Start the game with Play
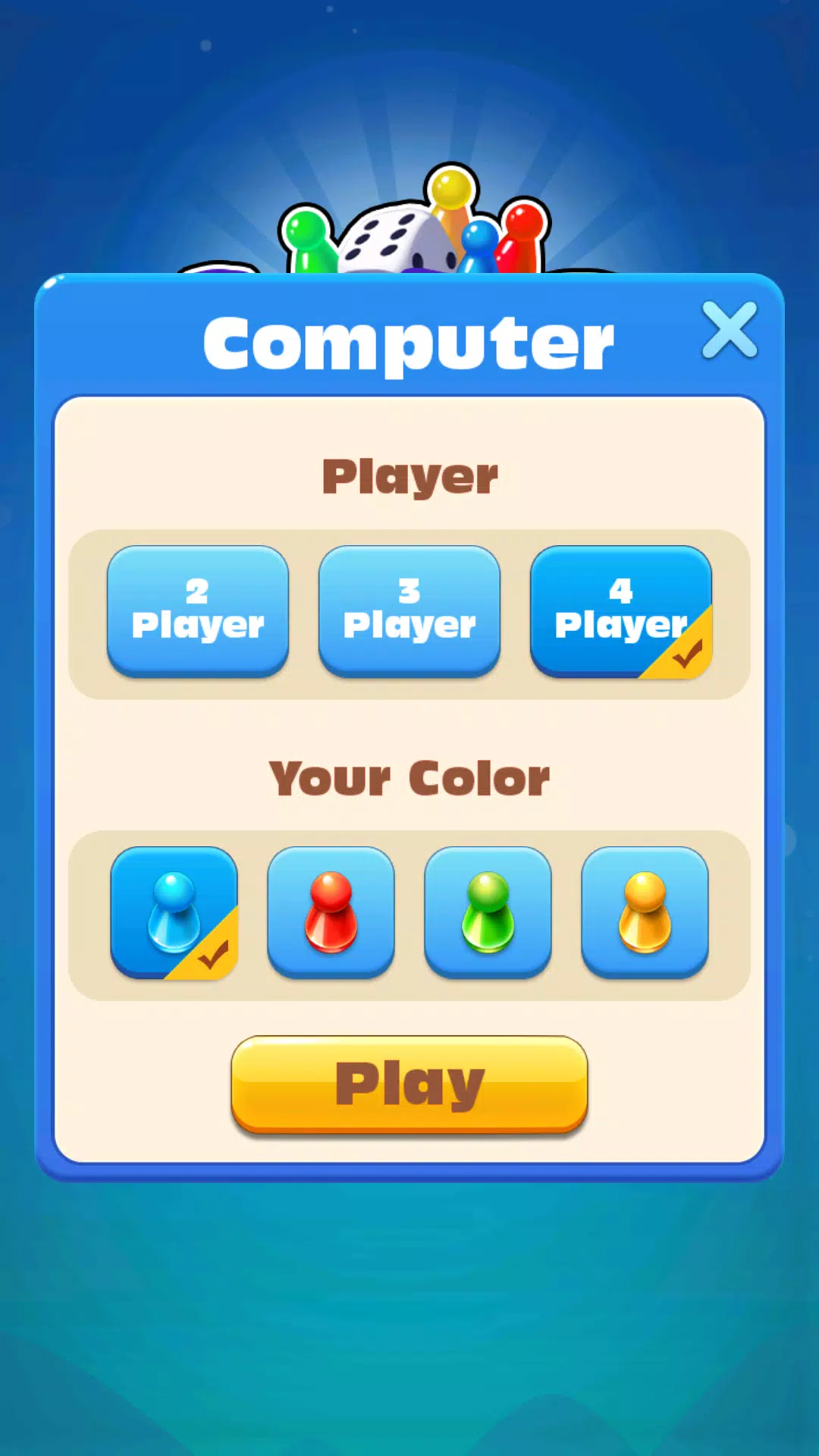 click(x=409, y=1084)
